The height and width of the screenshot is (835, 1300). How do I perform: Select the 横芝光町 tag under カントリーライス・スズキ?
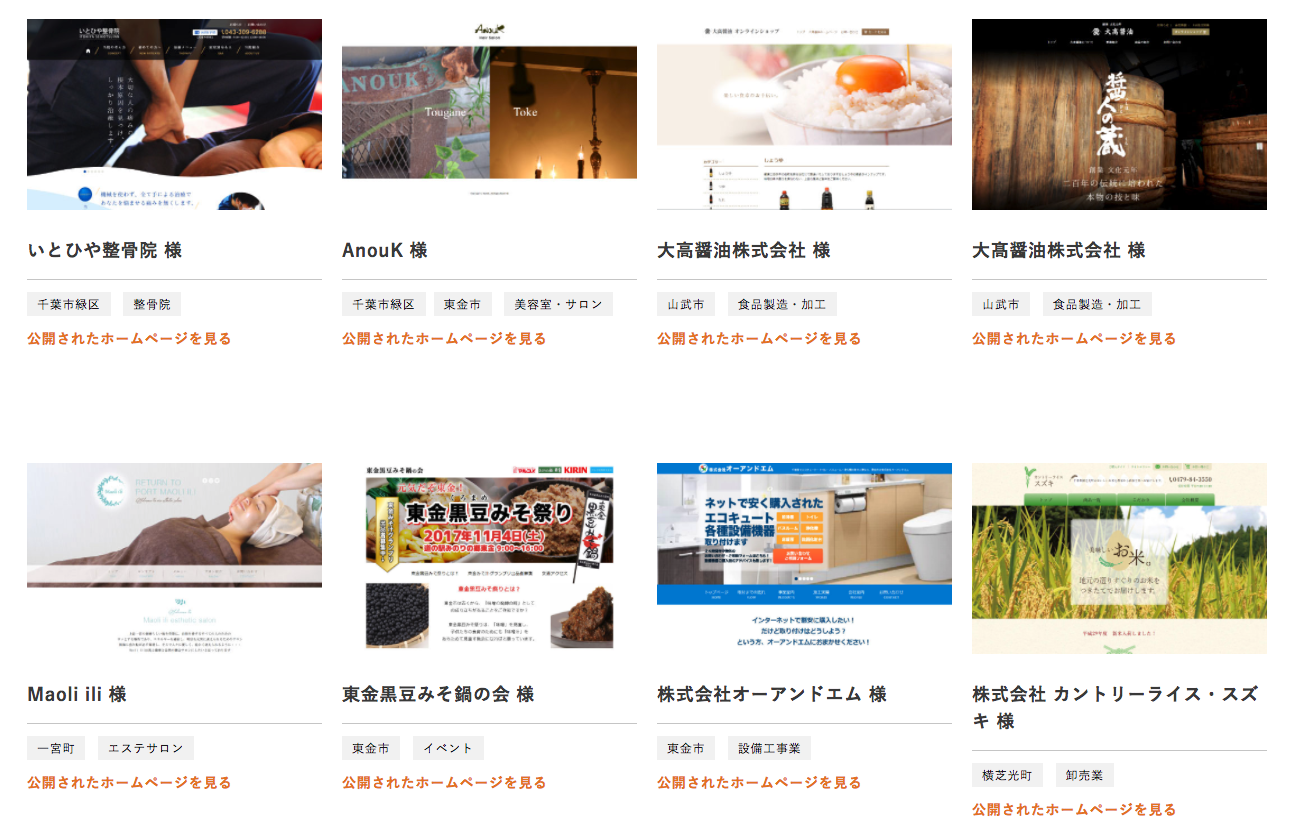pos(1007,775)
